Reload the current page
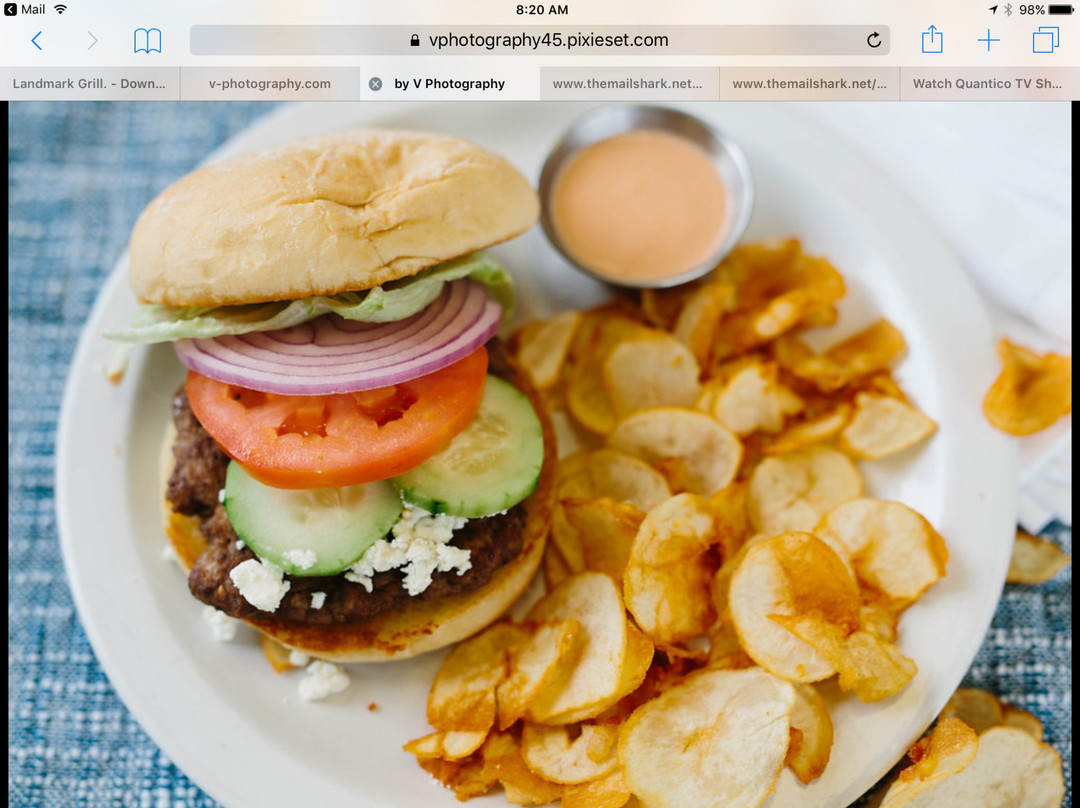Screen dimensions: 1080x808 [x=873, y=41]
